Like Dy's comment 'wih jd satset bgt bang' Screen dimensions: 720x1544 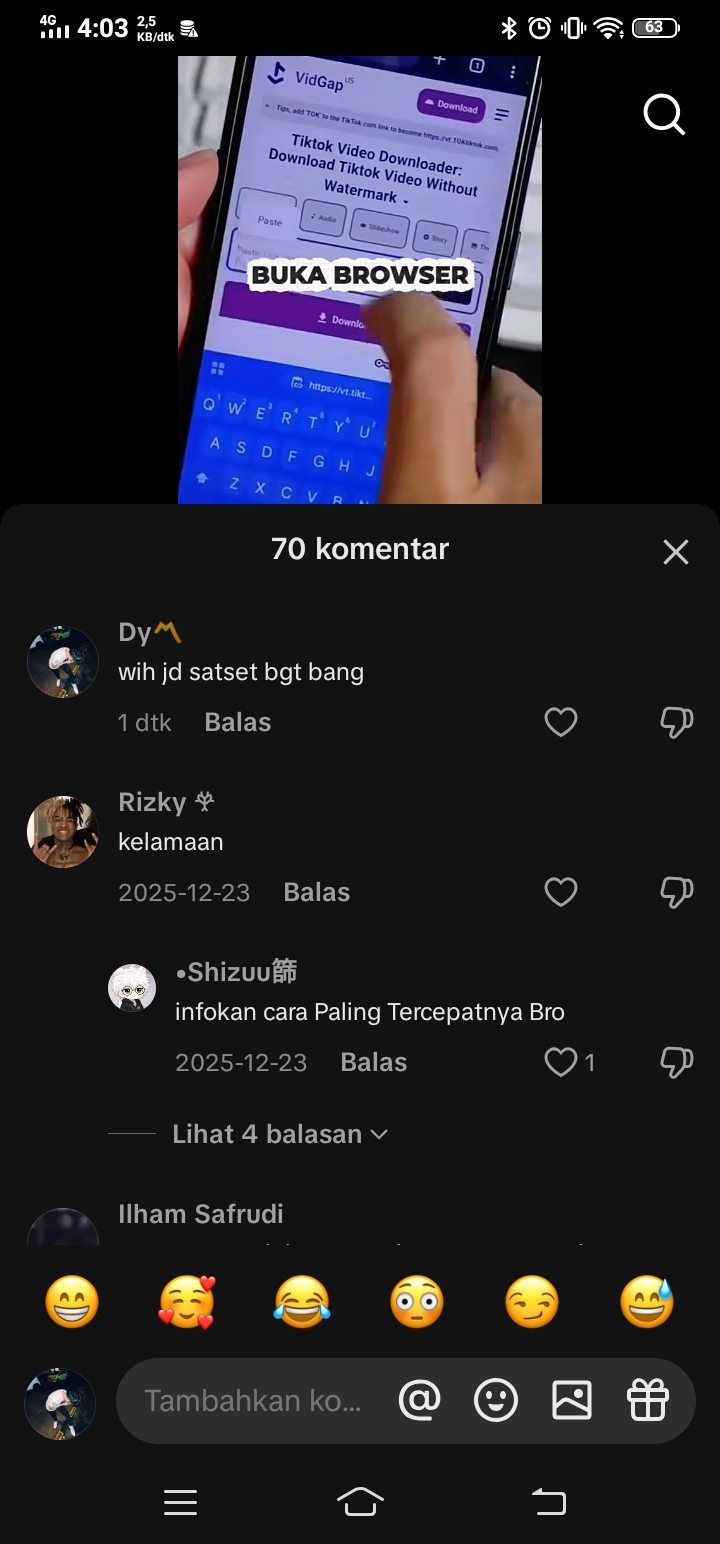point(561,722)
